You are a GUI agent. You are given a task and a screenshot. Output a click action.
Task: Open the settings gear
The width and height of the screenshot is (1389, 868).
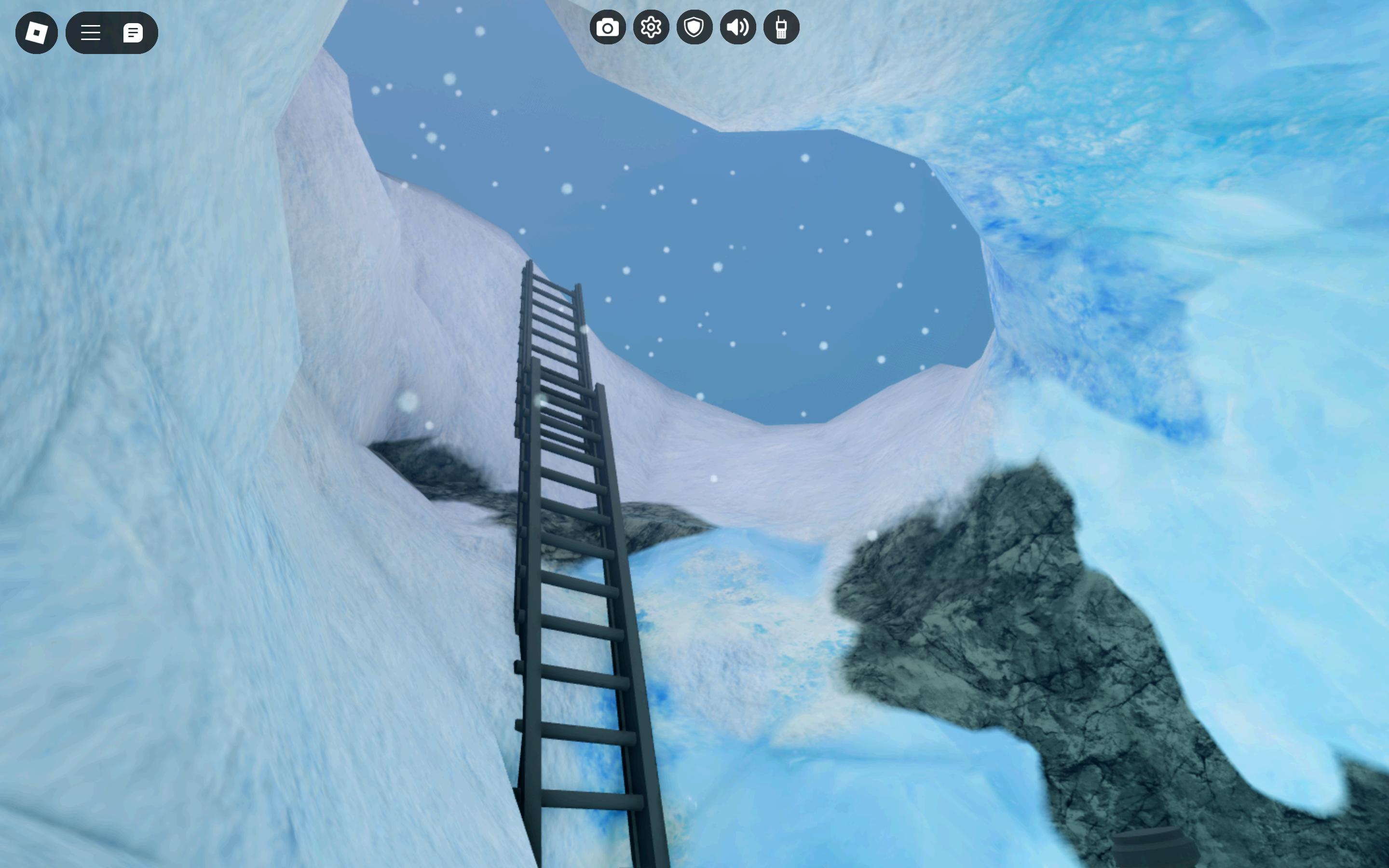click(x=651, y=27)
